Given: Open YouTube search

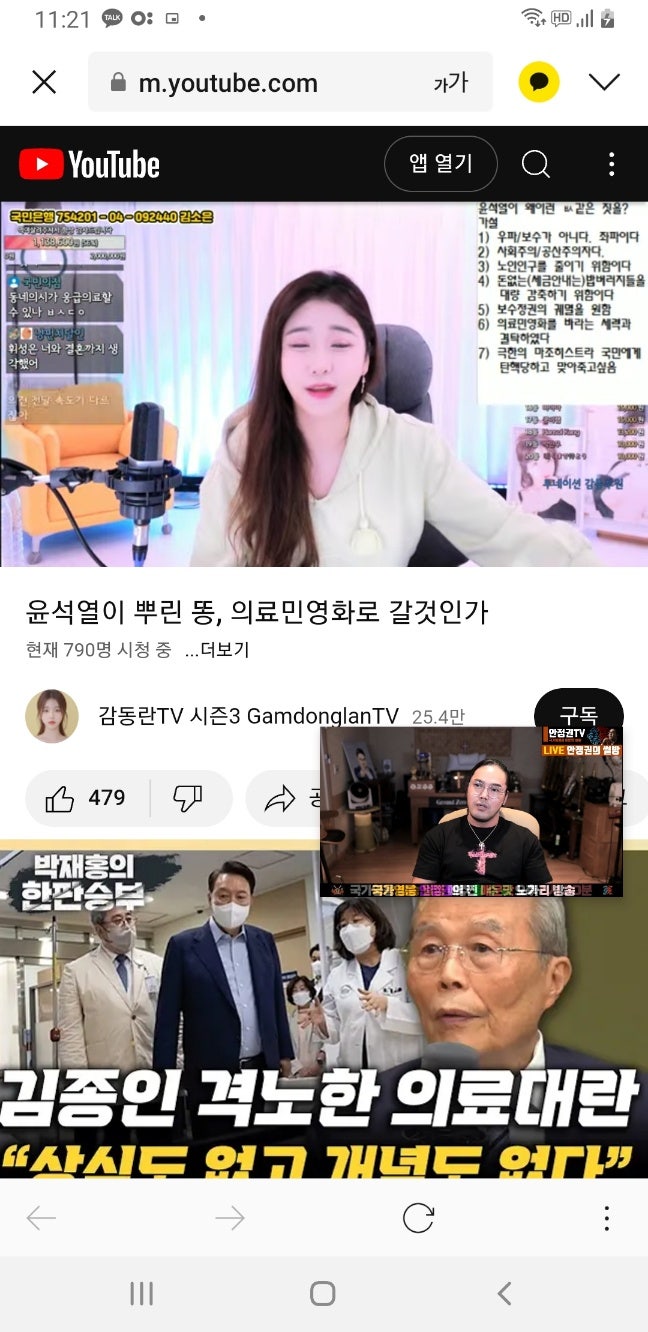Looking at the screenshot, I should pyautogui.click(x=536, y=164).
